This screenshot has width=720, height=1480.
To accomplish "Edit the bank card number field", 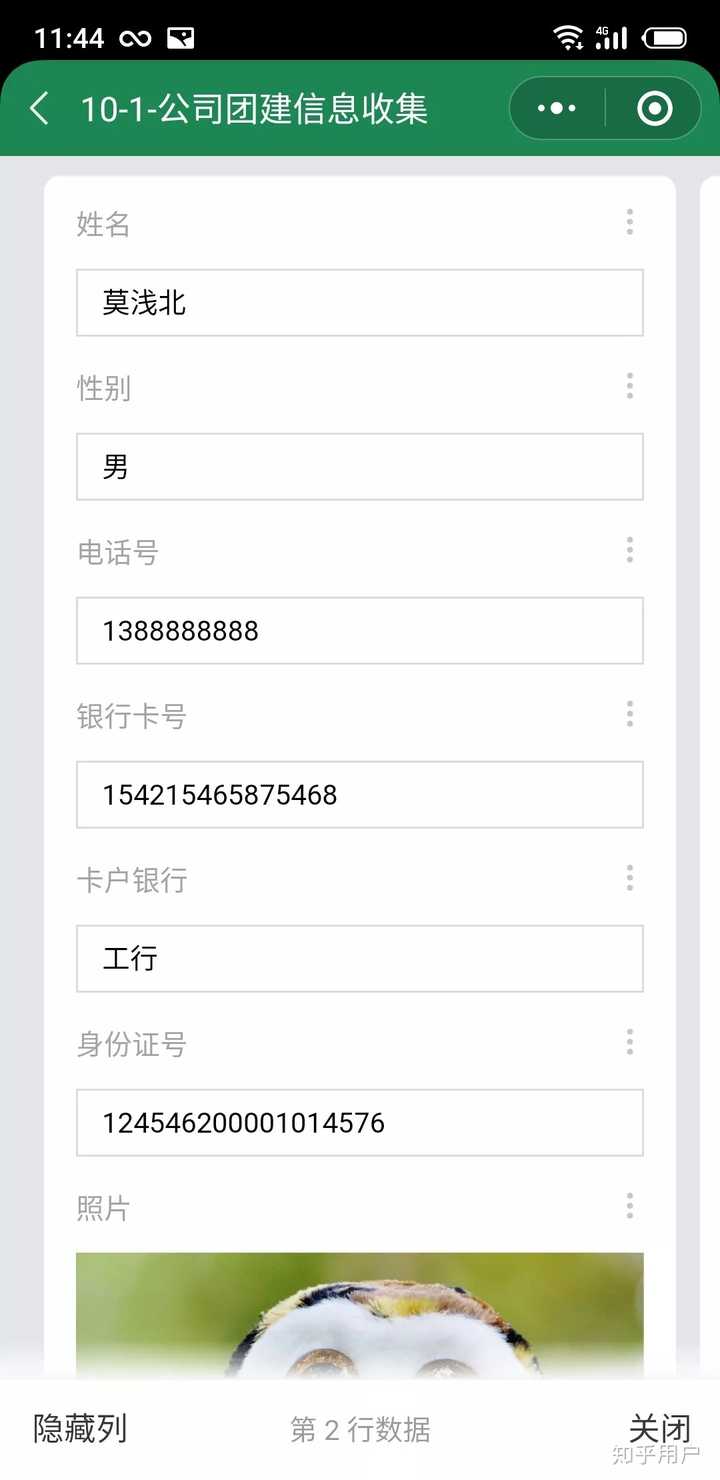I will tap(360, 794).
